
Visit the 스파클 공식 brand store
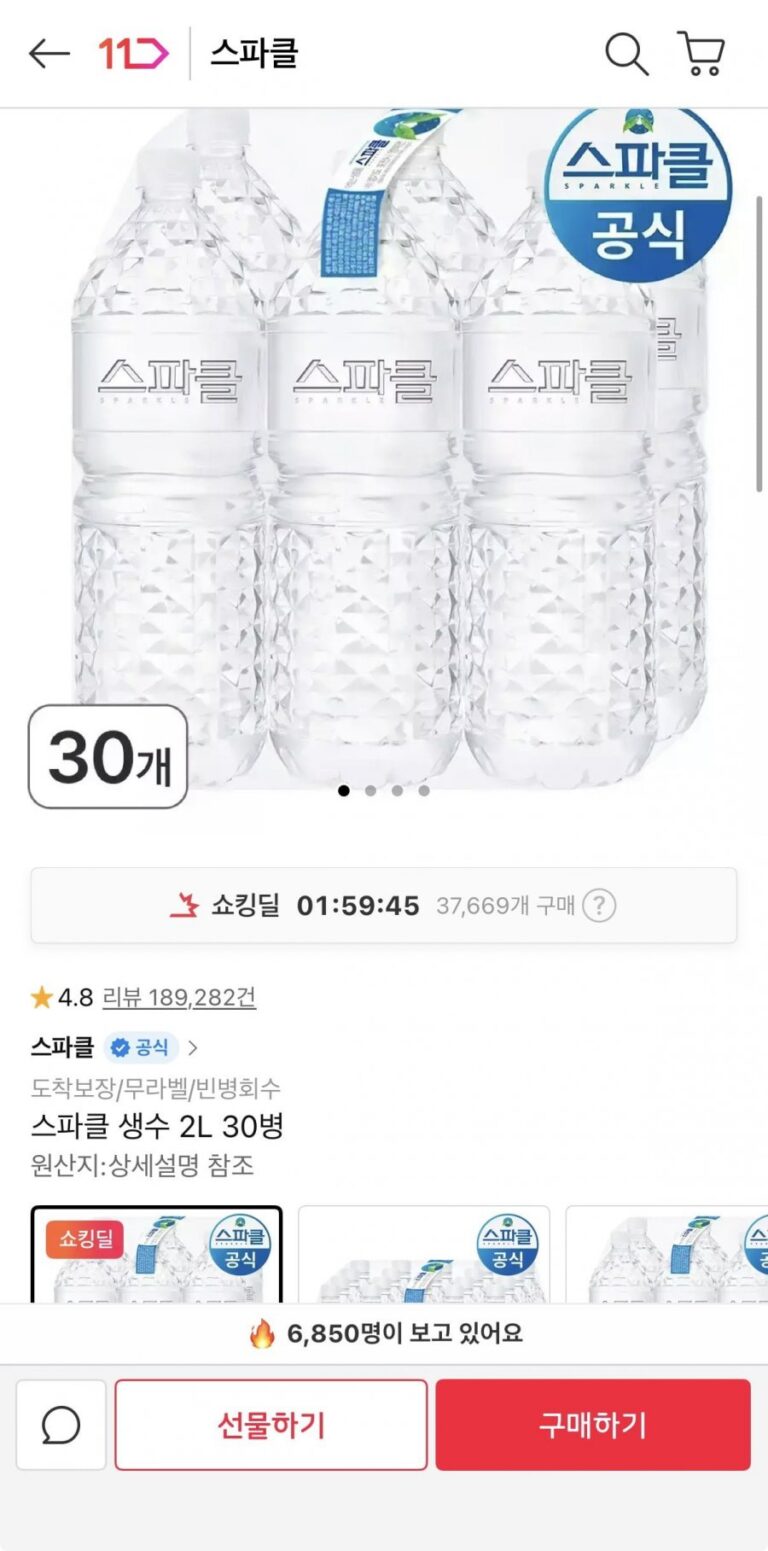[x=115, y=1048]
